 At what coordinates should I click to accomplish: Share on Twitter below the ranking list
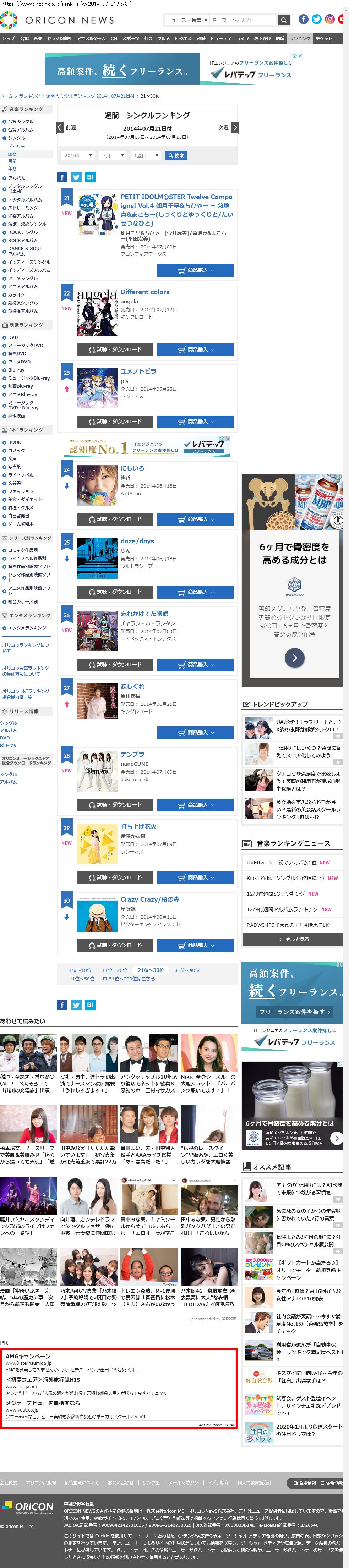click(x=76, y=1005)
